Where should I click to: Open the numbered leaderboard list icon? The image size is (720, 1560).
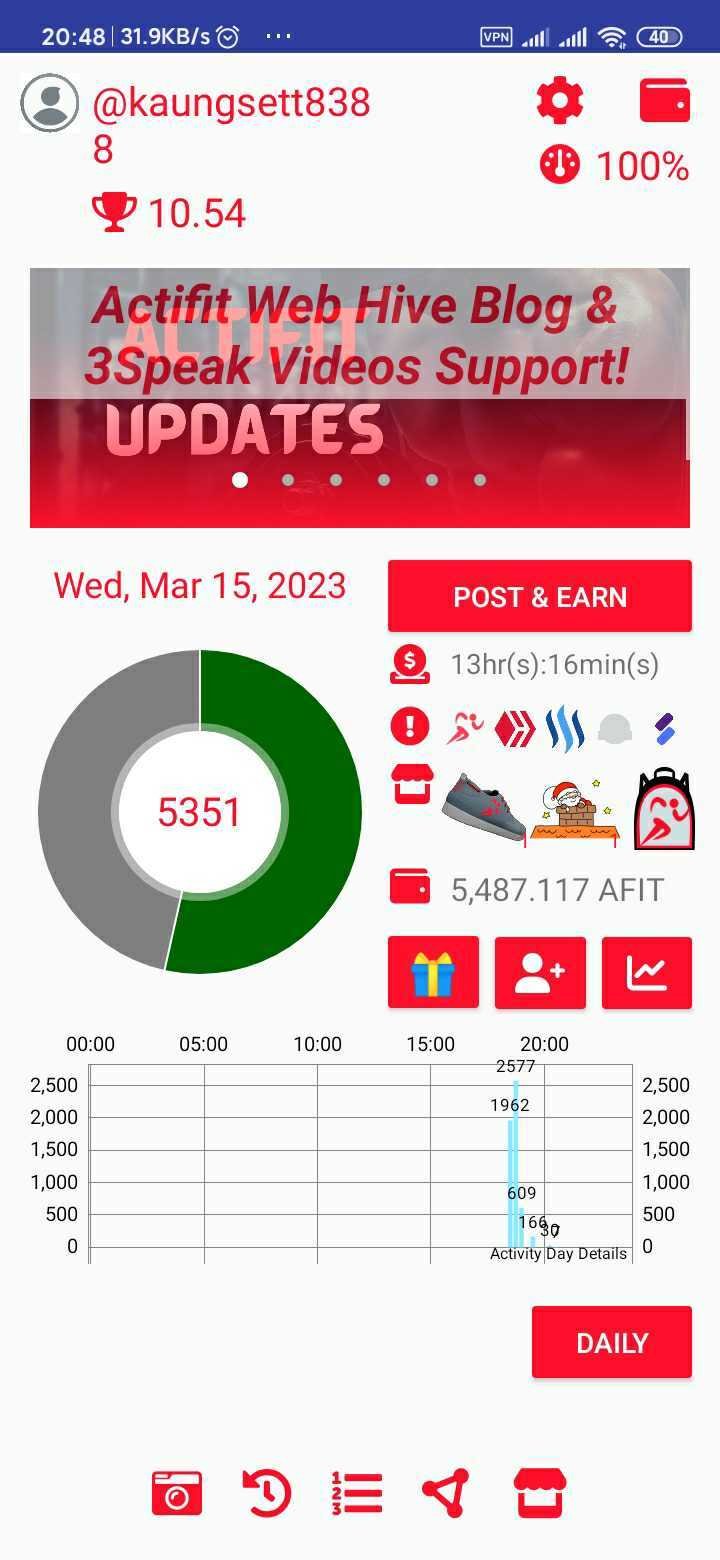(x=356, y=1493)
